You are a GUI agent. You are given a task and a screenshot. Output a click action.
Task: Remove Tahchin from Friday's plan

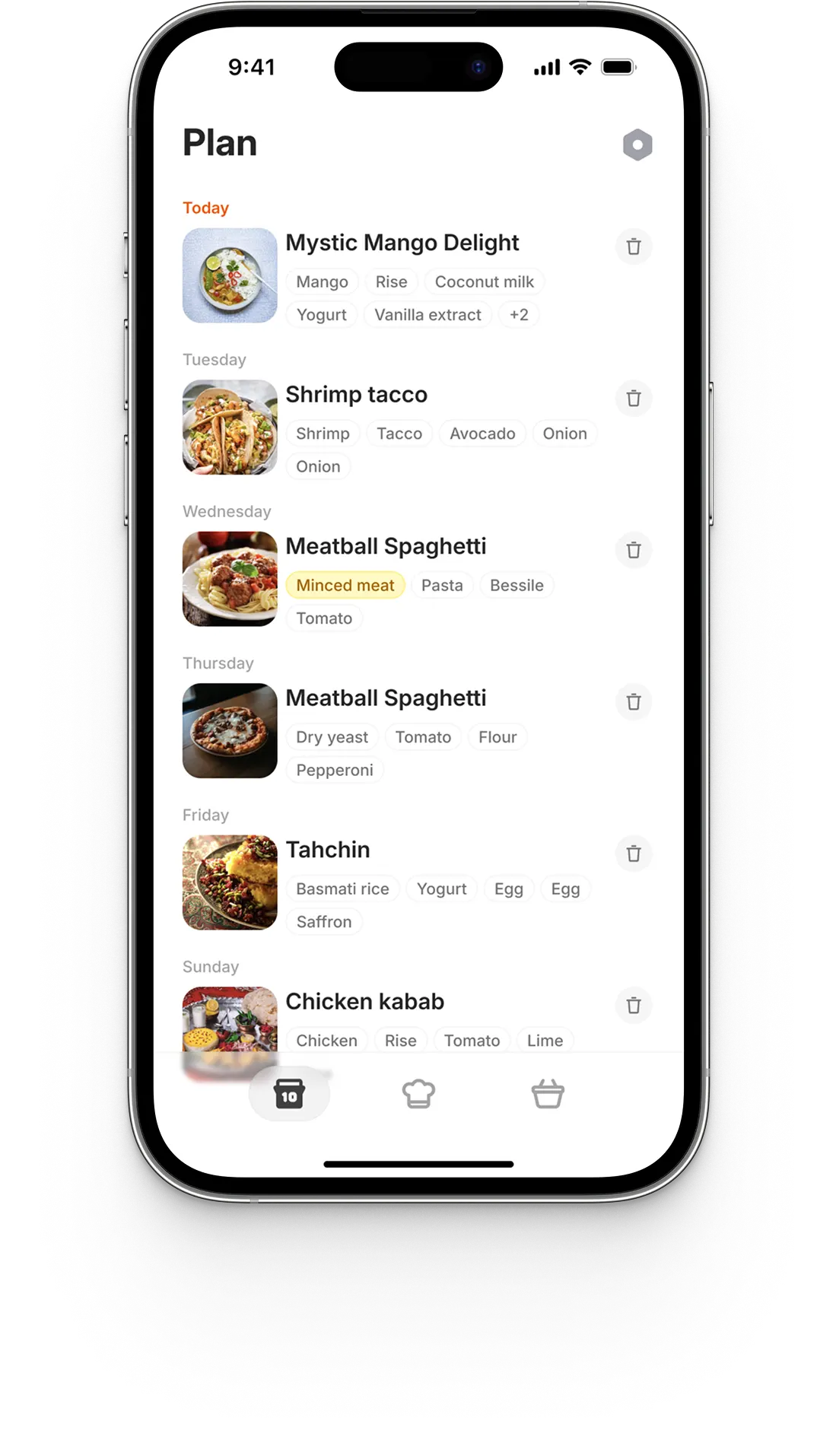(x=633, y=854)
